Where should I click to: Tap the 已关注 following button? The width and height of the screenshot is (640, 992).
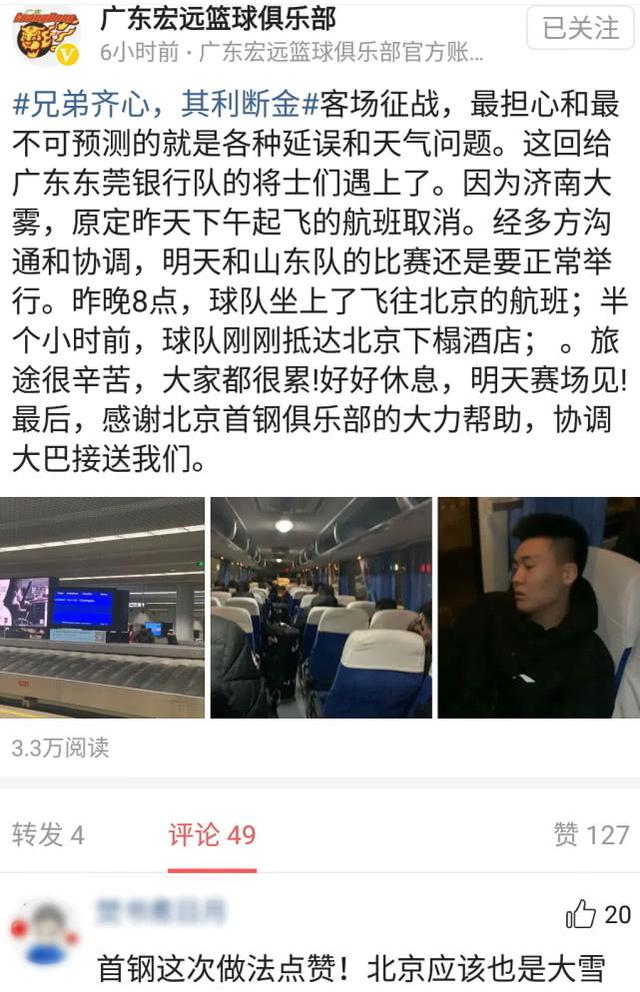(579, 29)
